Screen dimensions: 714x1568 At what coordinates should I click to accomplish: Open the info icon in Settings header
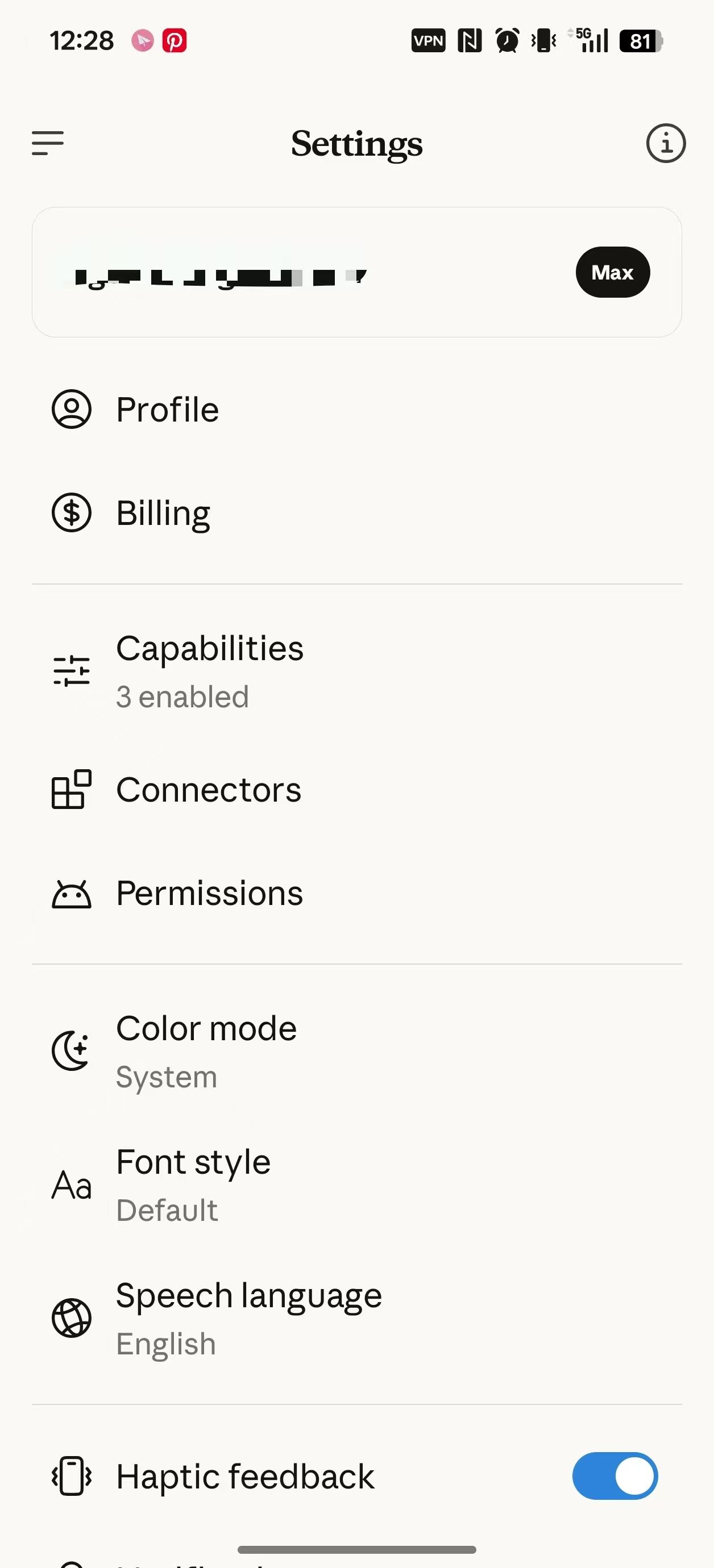click(665, 144)
